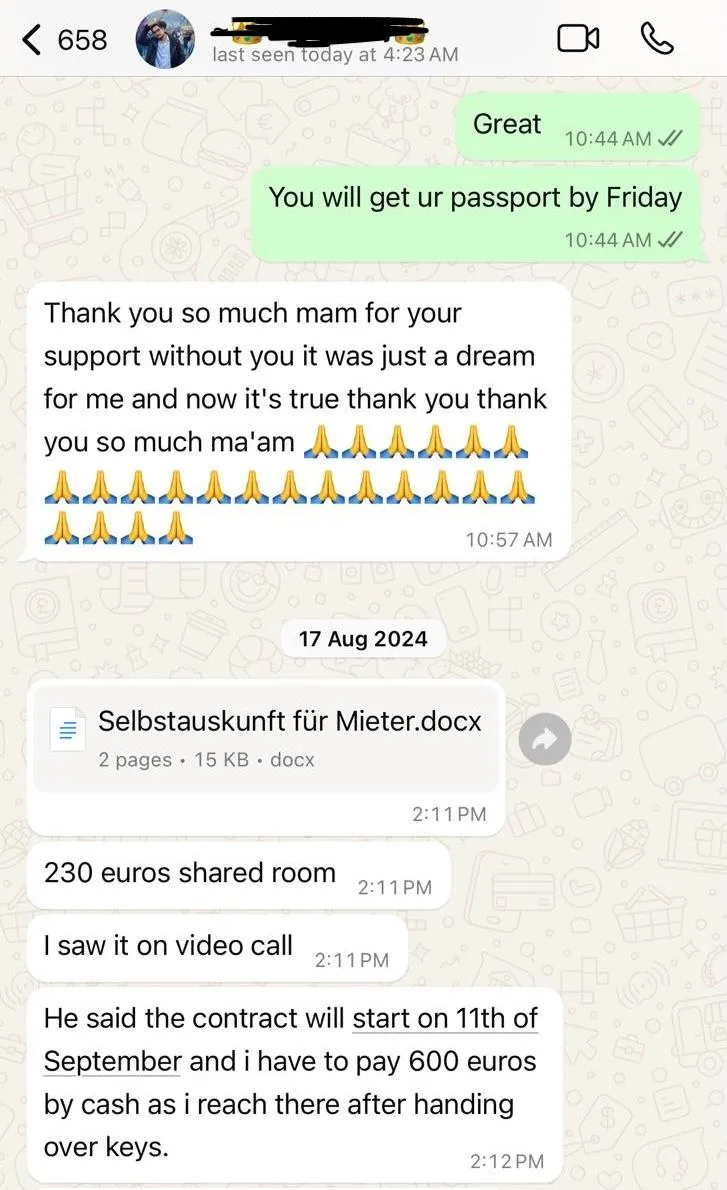Forward the docx attachment
This screenshot has width=727, height=1190.
(545, 739)
